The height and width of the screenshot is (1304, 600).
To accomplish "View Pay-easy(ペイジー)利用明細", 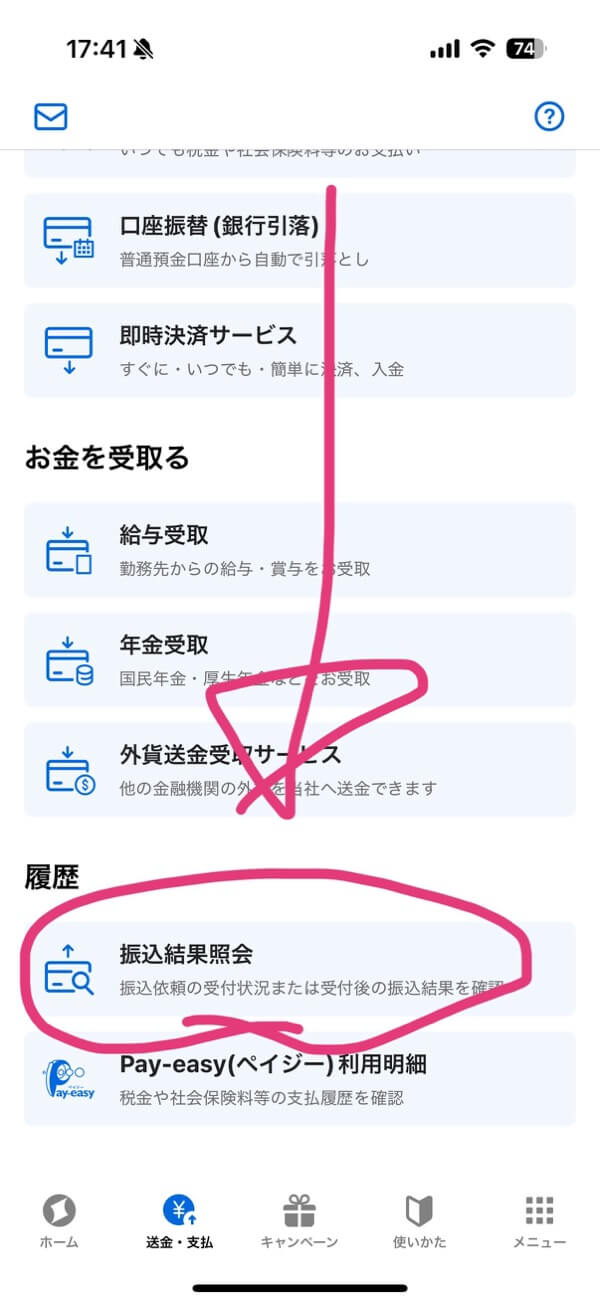I will [300, 1079].
